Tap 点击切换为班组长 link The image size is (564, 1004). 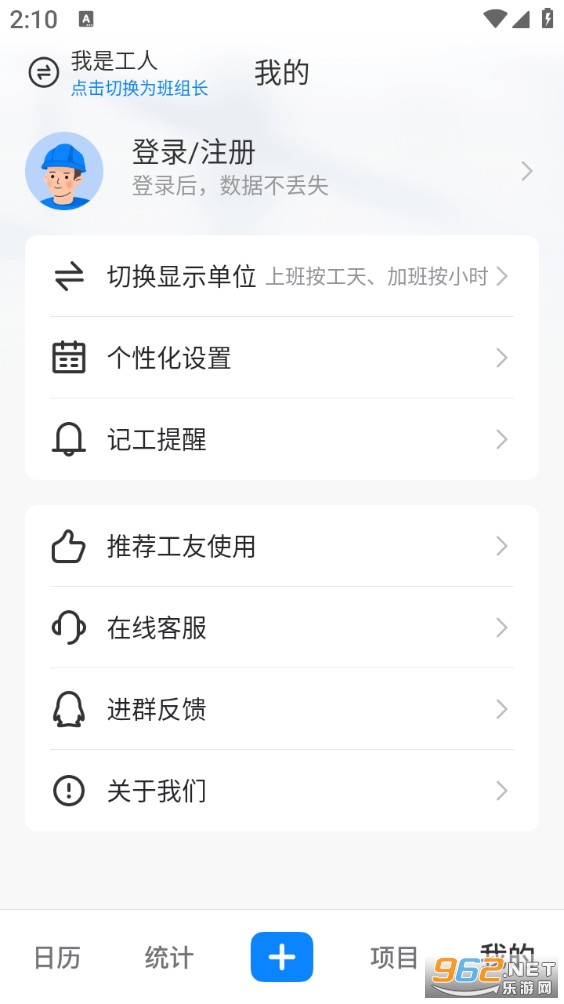click(x=140, y=88)
